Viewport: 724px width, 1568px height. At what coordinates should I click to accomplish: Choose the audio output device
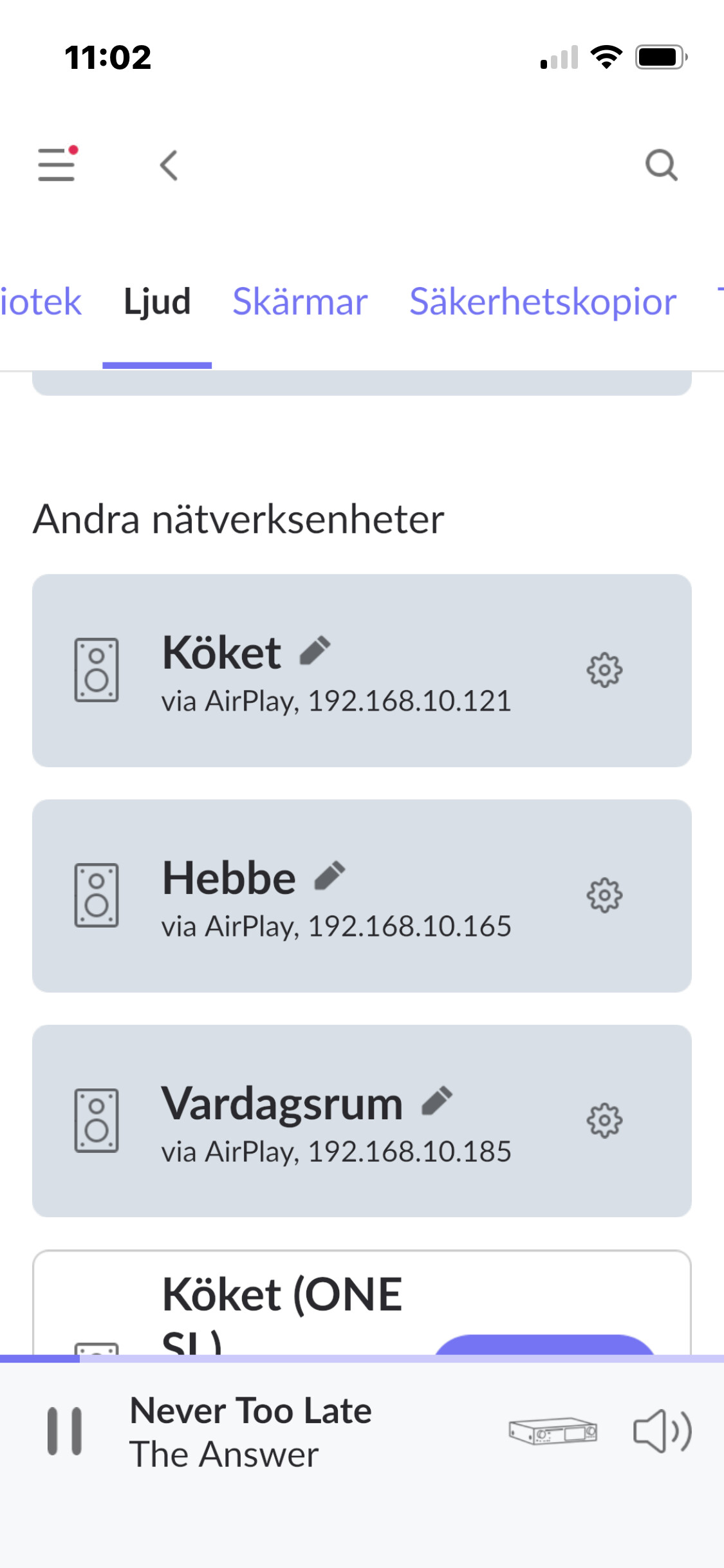(x=553, y=1432)
